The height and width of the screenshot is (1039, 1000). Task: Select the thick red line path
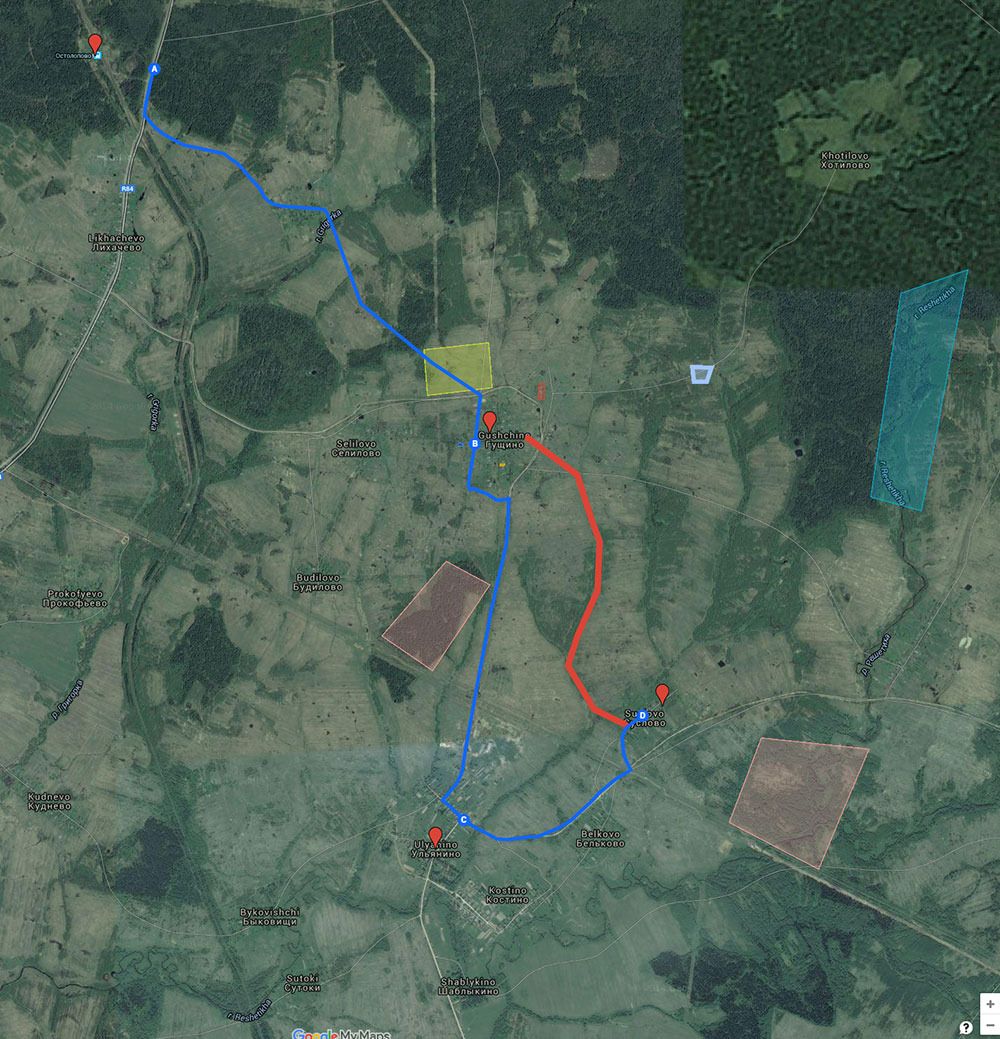(x=597, y=560)
